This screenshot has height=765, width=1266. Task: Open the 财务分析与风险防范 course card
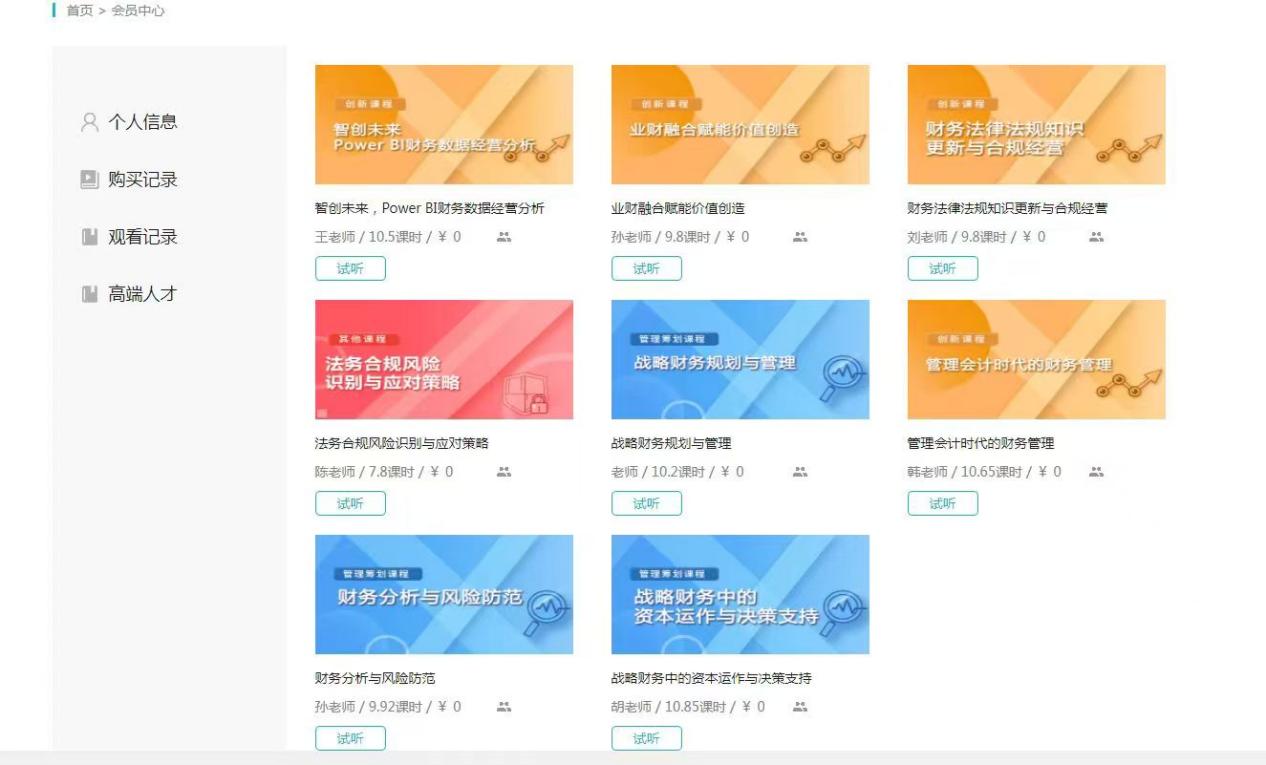click(444, 595)
